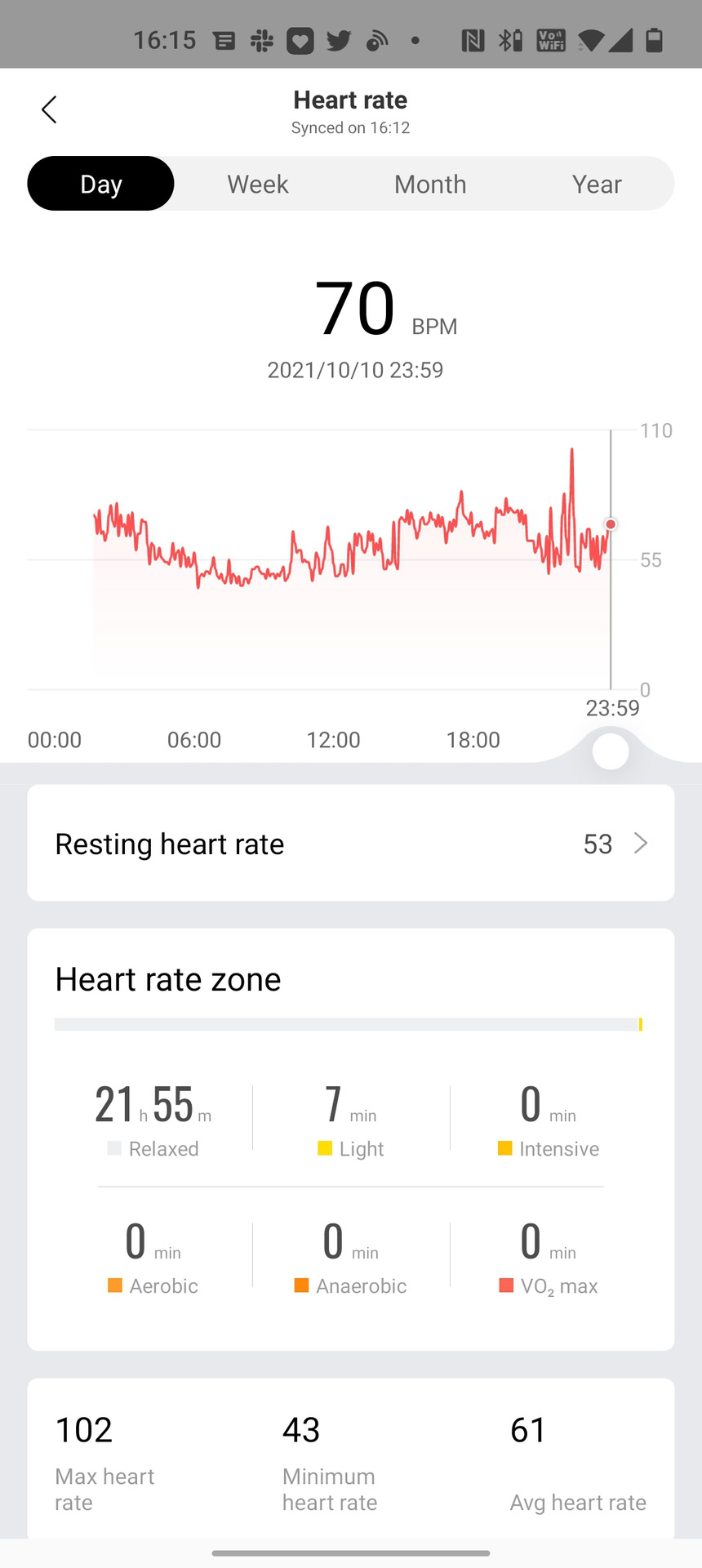This screenshot has height=1568, width=702.
Task: Select the Day tab
Action: (x=100, y=184)
